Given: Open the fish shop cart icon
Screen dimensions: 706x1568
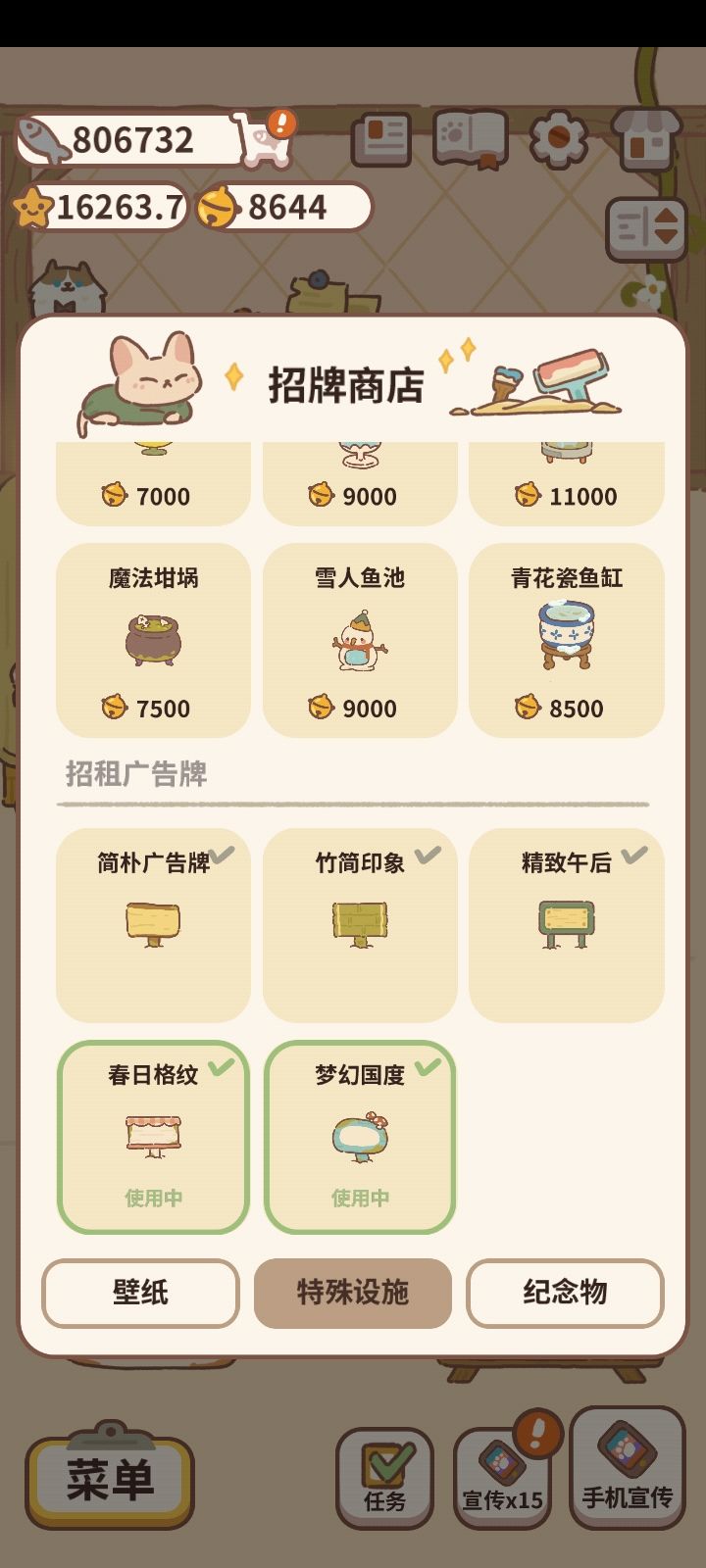Looking at the screenshot, I should [x=263, y=139].
